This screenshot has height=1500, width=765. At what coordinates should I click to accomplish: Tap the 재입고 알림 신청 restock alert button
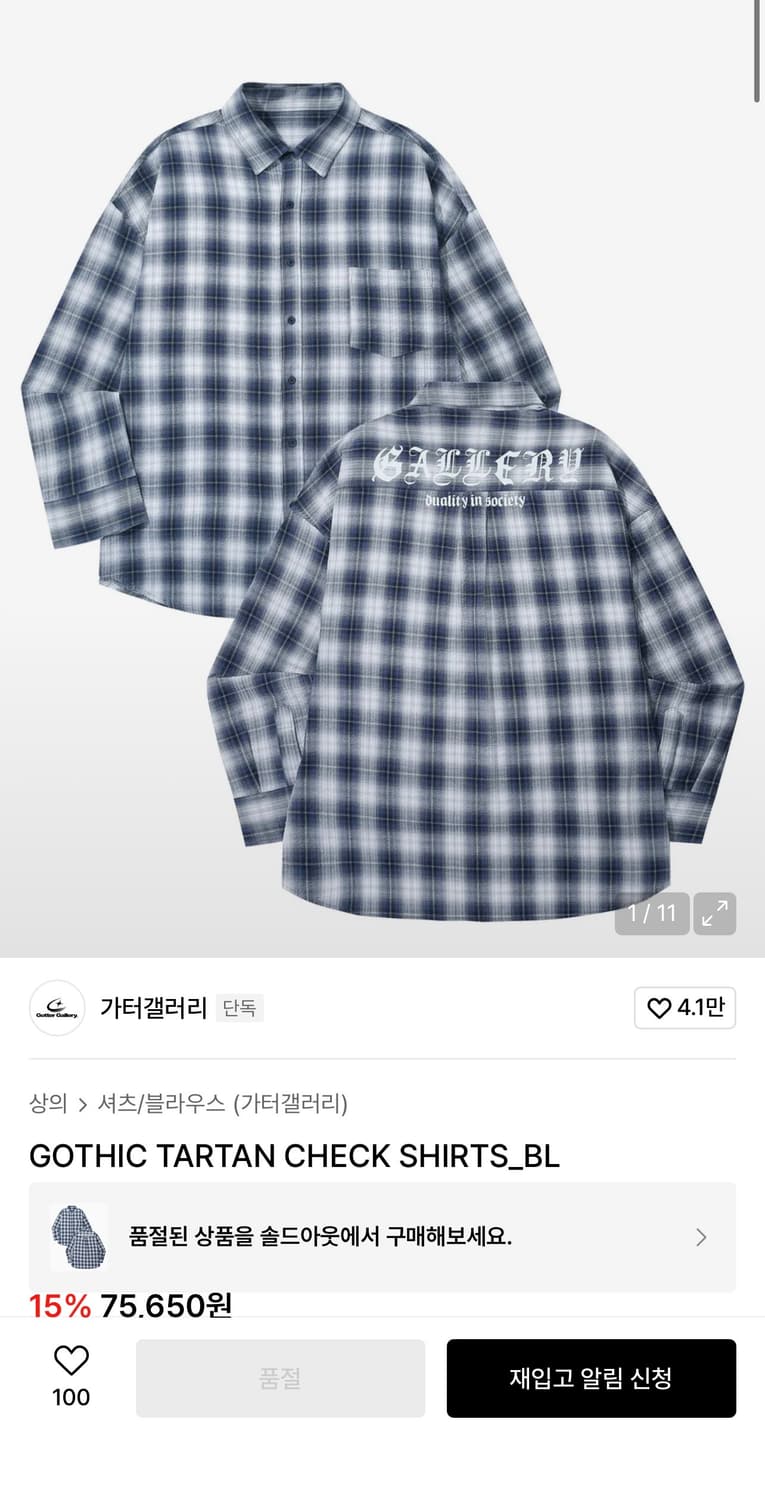tap(591, 1377)
